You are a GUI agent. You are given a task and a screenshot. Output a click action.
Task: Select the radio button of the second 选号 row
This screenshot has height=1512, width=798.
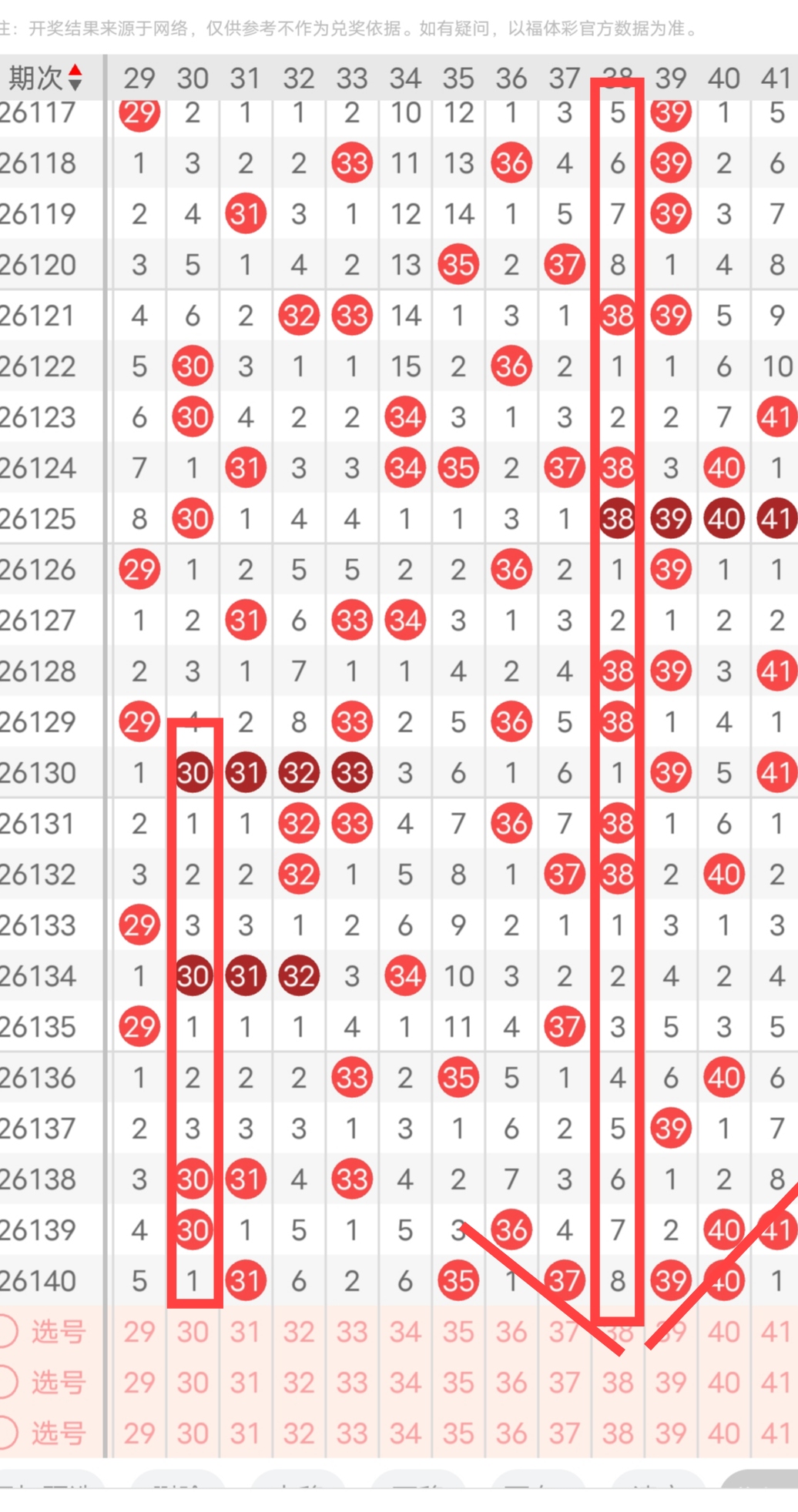[8, 1383]
